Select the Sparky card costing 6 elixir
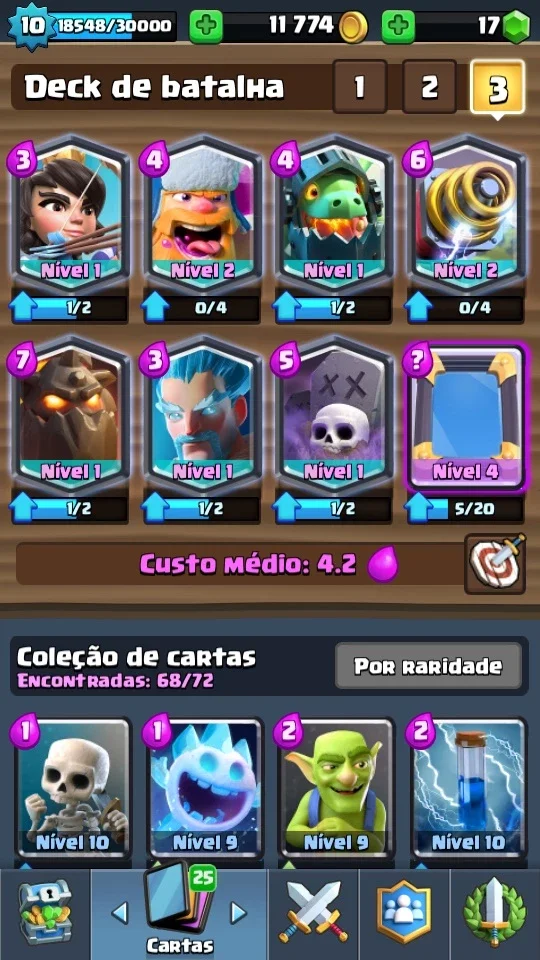Viewport: 540px width, 960px height. [x=466, y=215]
